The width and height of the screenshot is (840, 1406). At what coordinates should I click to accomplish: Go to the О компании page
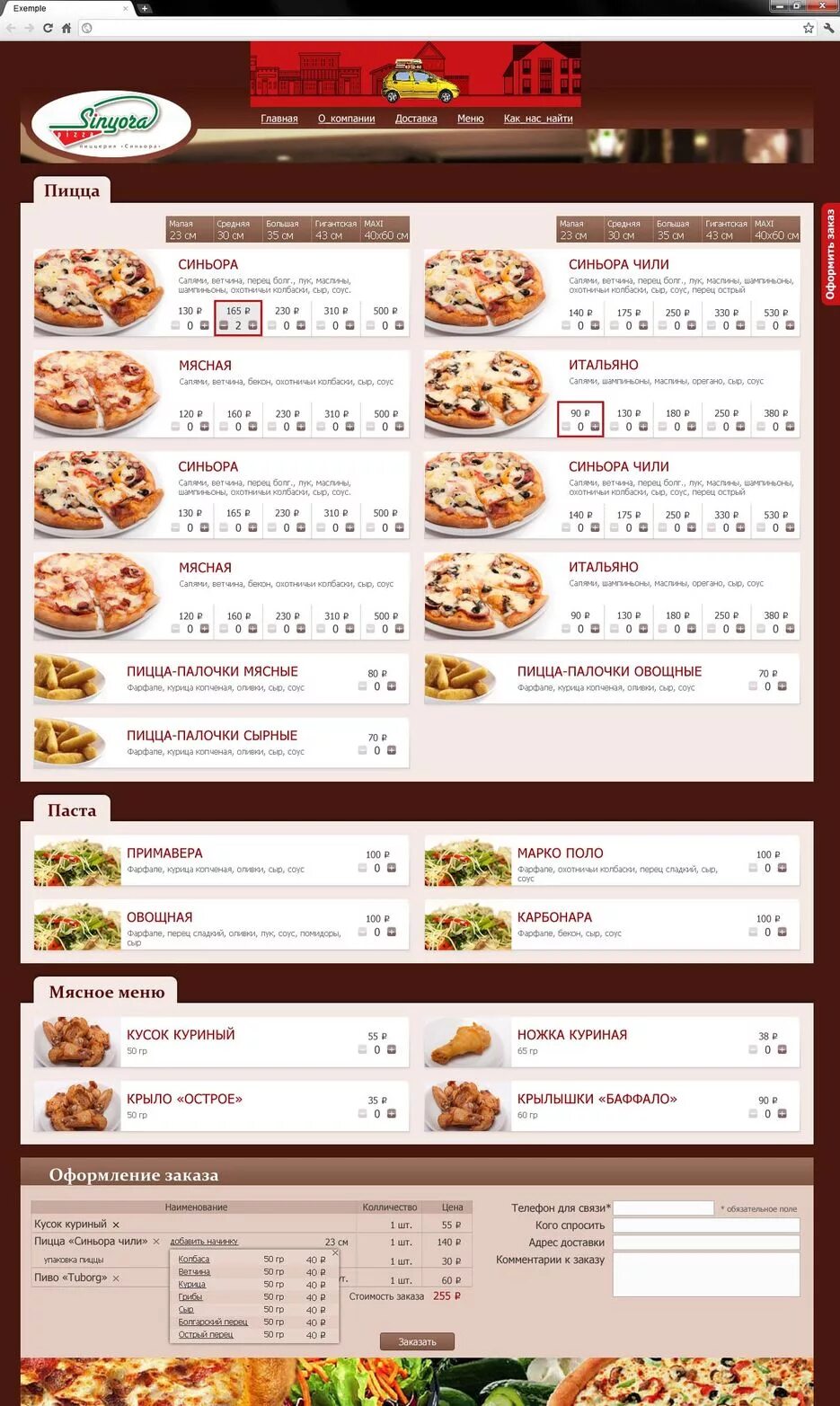click(x=346, y=119)
